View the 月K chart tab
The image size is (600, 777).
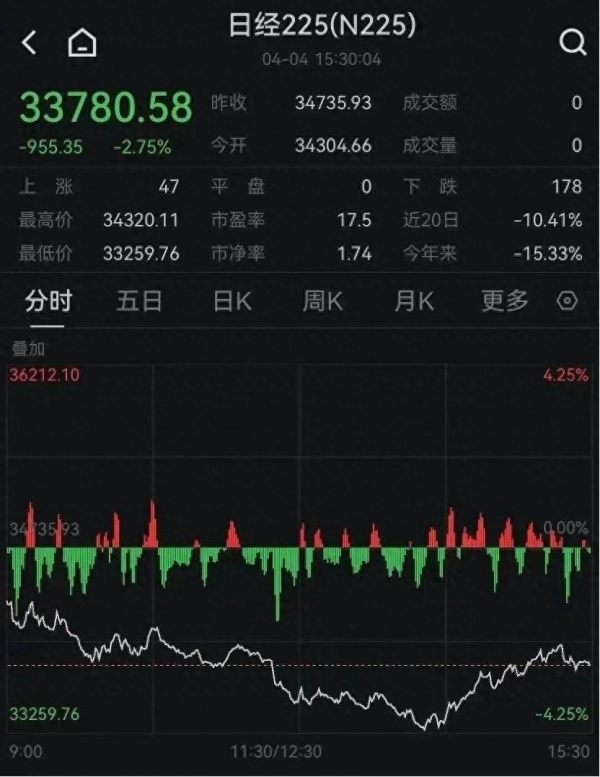tap(414, 301)
